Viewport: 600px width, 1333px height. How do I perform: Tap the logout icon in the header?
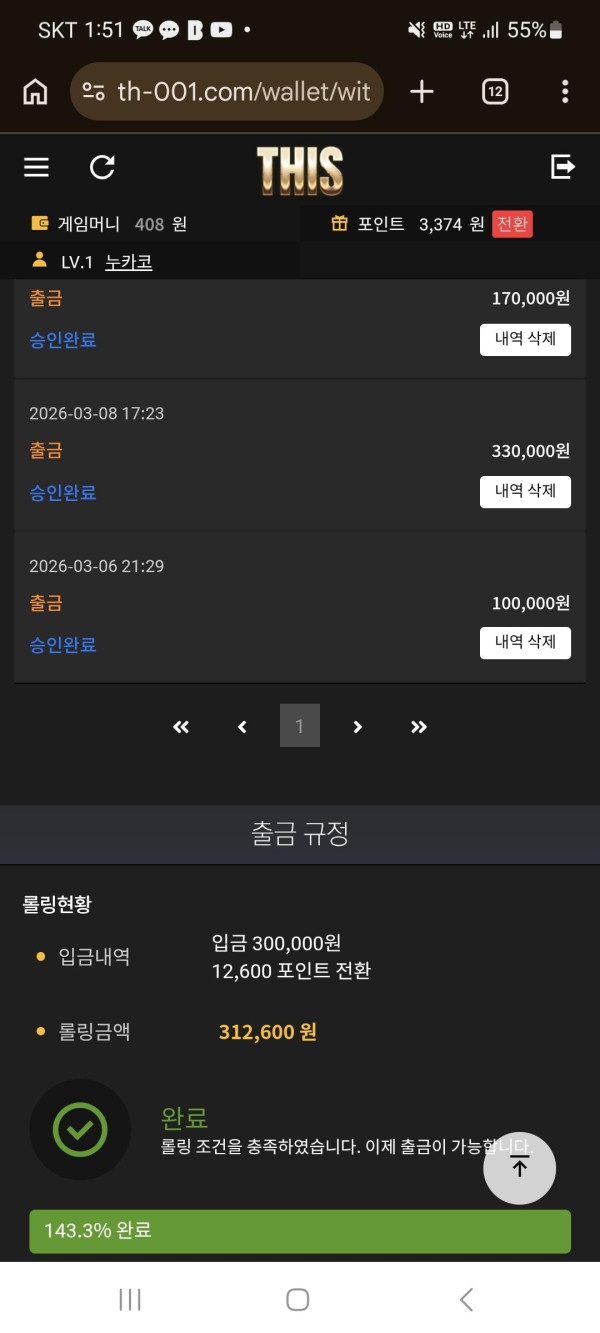click(563, 167)
